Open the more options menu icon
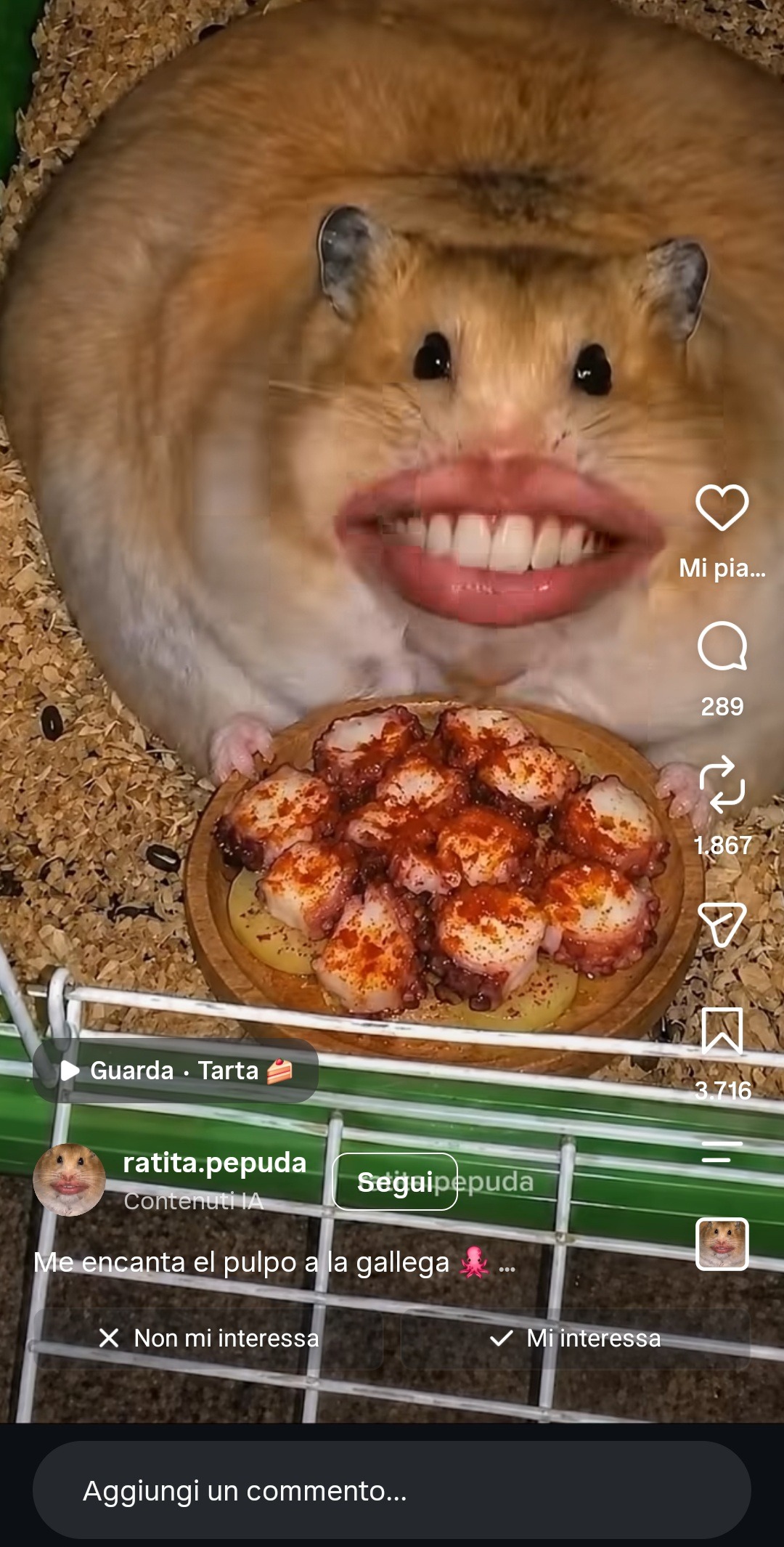The image size is (784, 1547). [x=722, y=1152]
